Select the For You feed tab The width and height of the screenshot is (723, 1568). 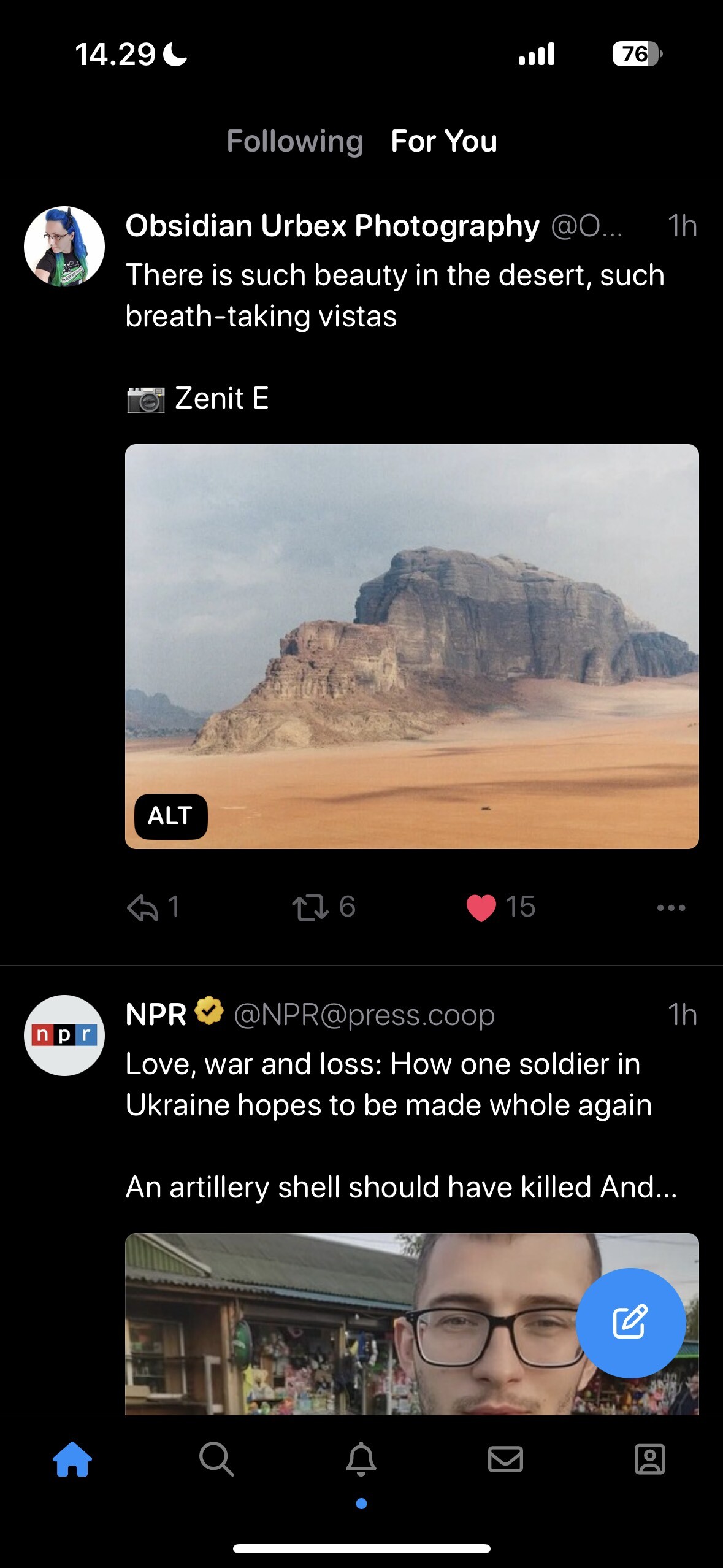(x=444, y=141)
